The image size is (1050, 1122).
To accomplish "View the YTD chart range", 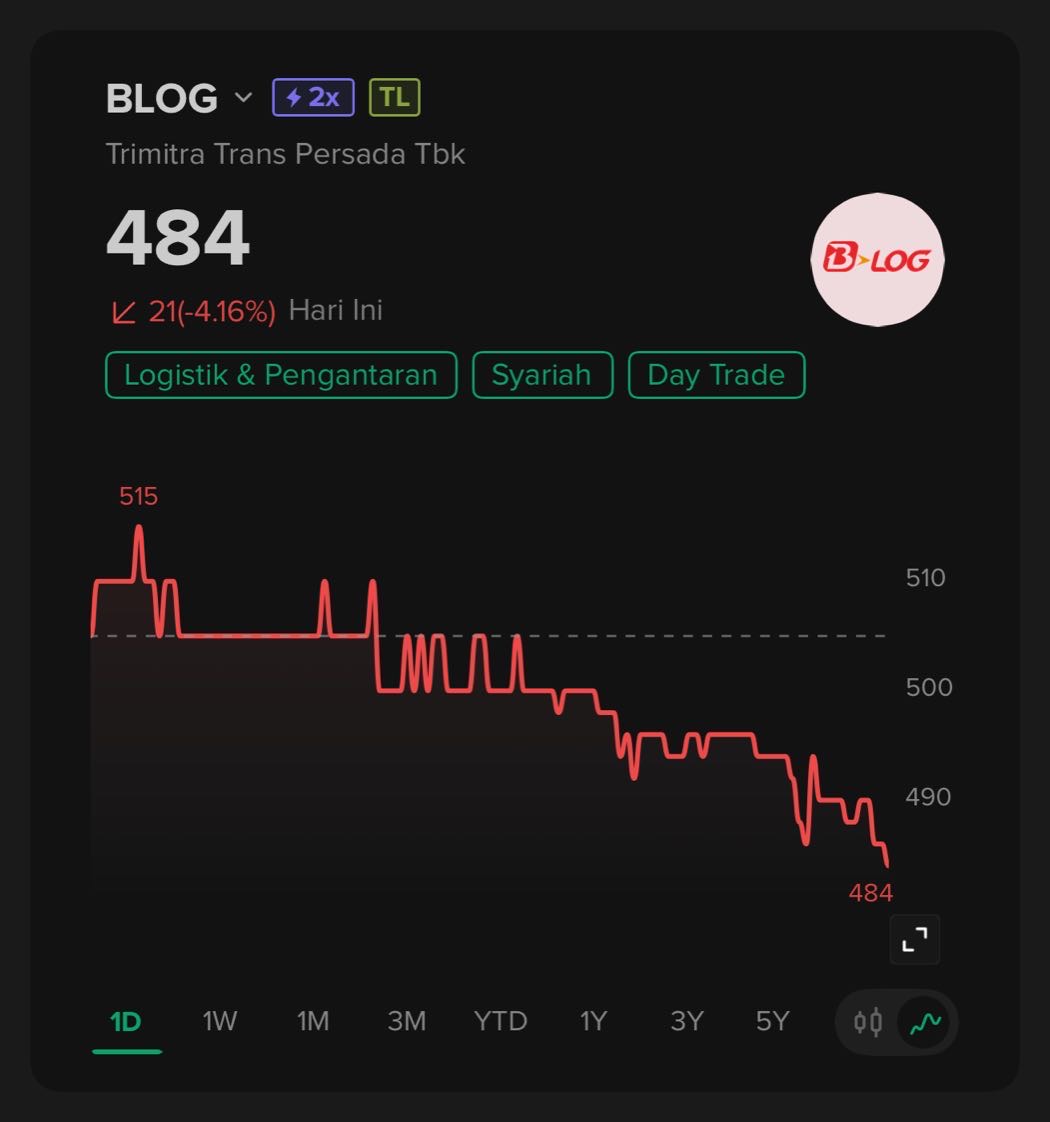I will (500, 1021).
